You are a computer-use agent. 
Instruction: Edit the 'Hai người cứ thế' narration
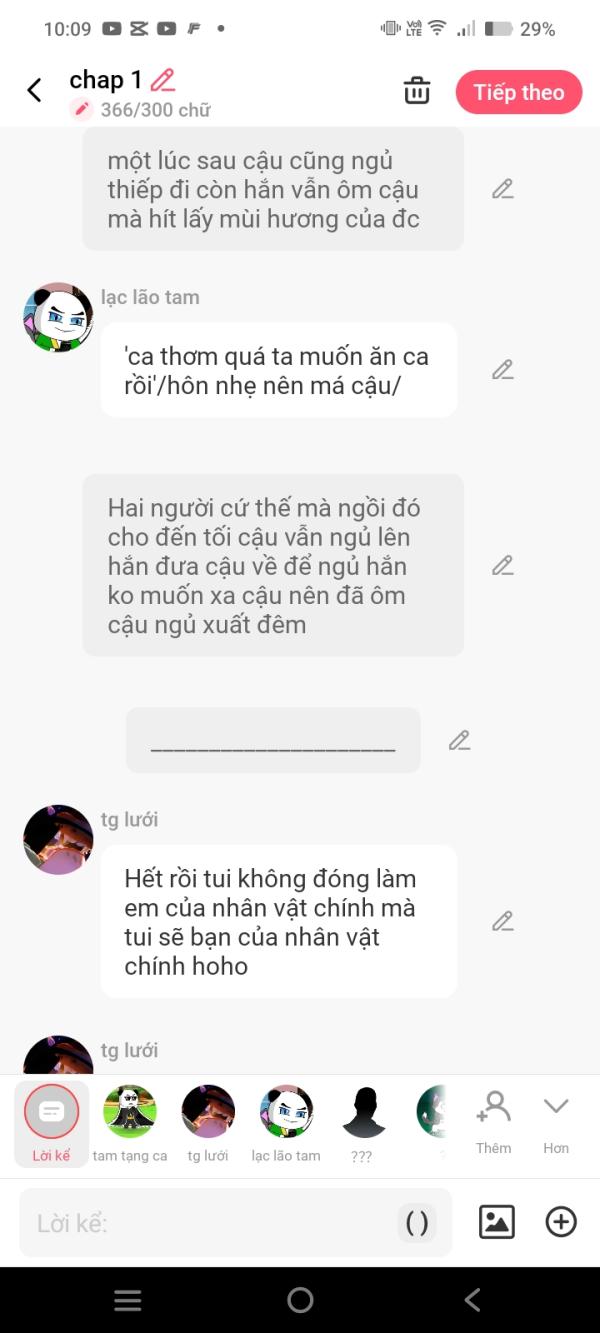point(502,565)
